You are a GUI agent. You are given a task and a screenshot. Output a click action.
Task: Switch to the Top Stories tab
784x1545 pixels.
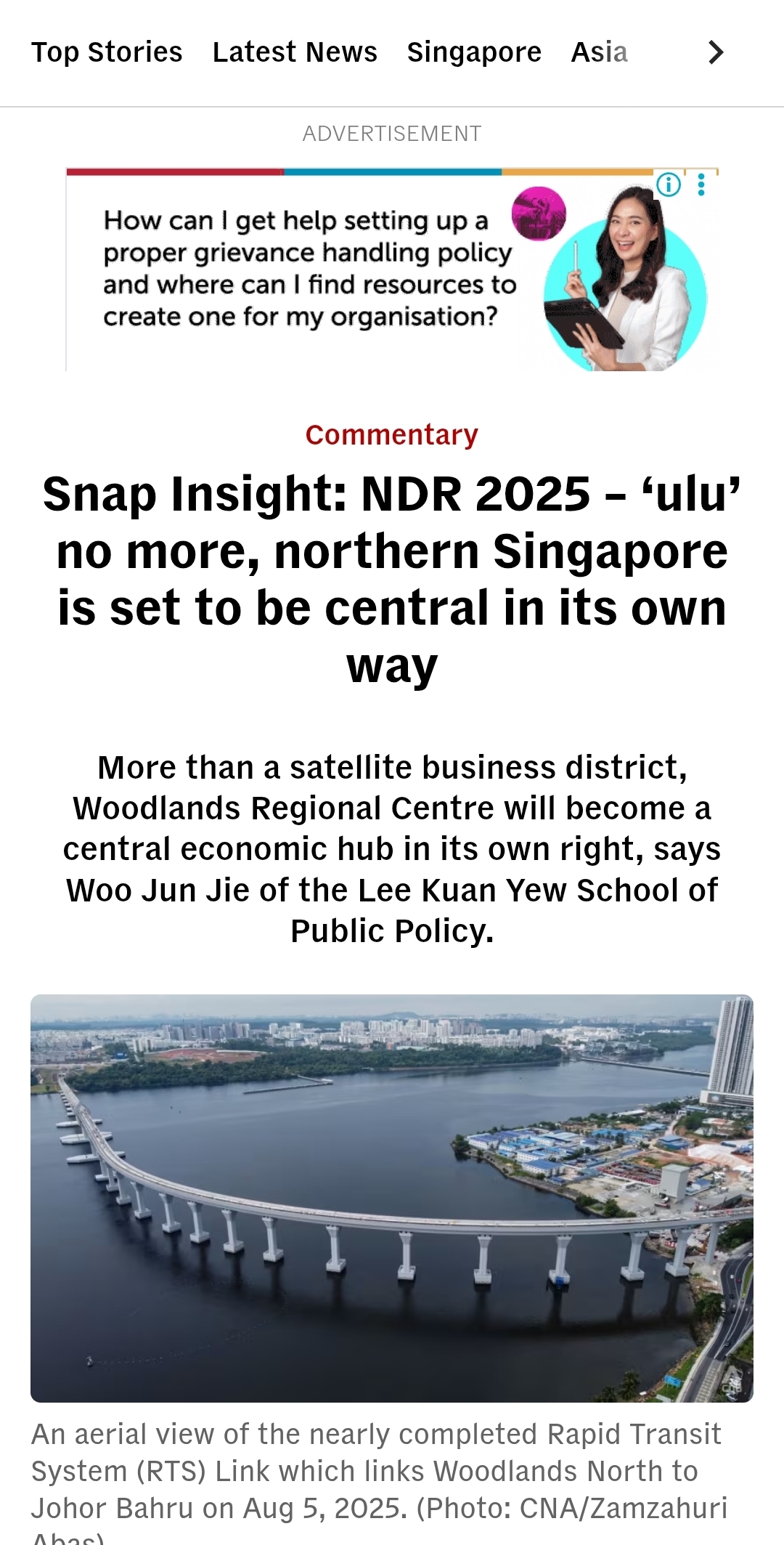107,52
